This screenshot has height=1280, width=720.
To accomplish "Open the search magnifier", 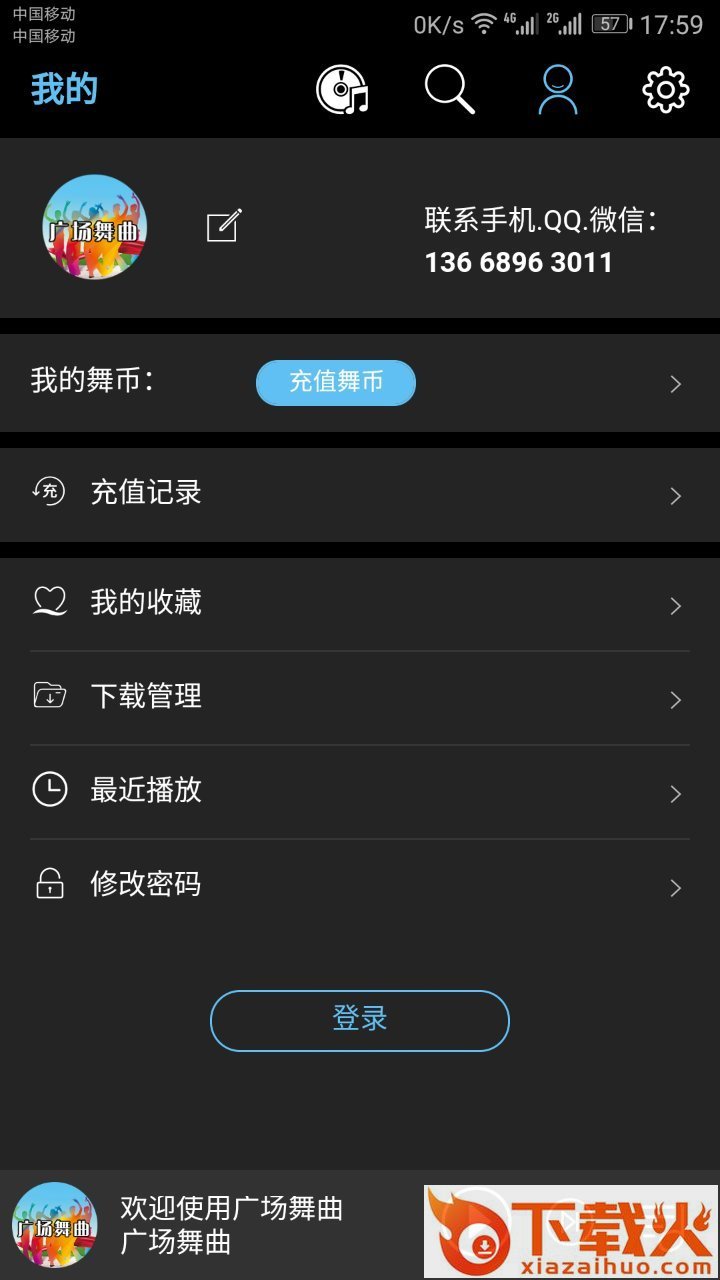I will coord(449,90).
